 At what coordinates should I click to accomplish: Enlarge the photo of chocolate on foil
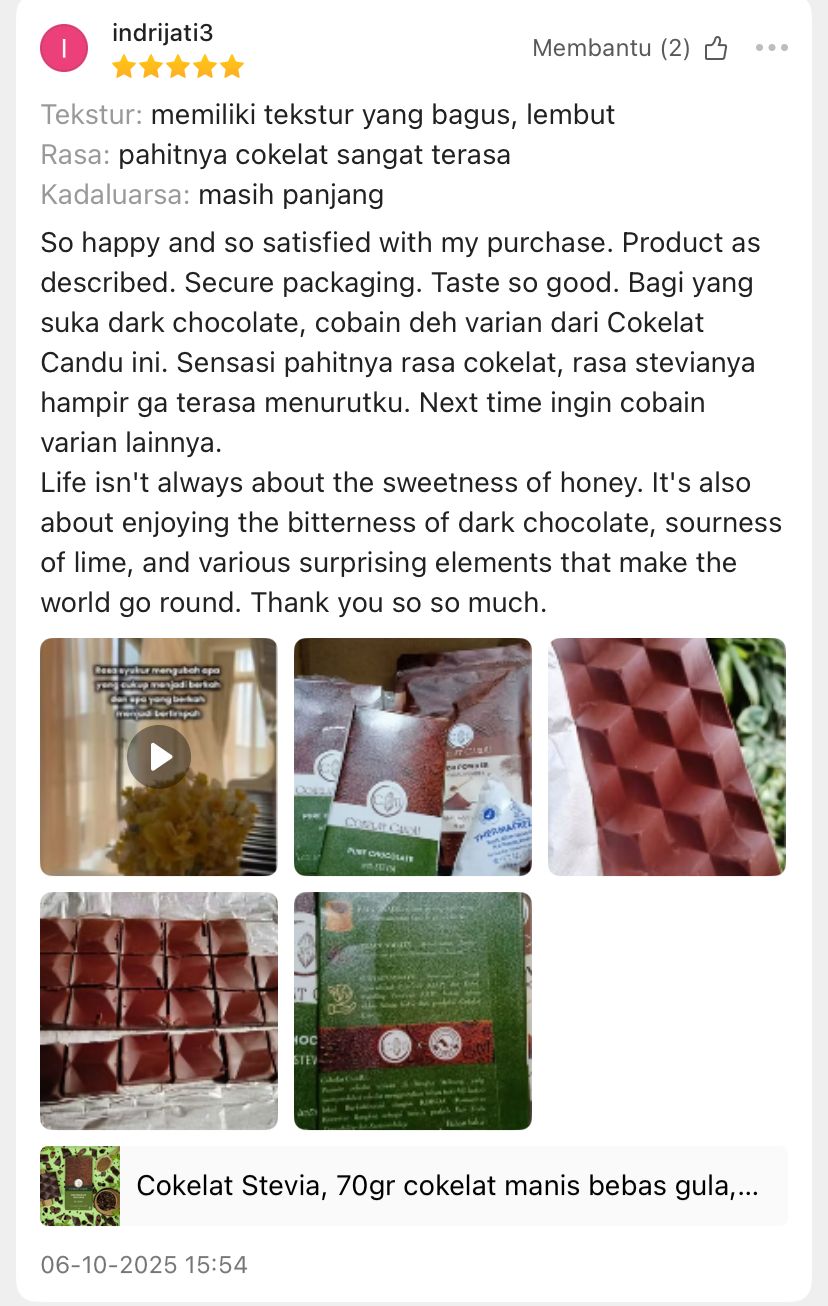(159, 1010)
